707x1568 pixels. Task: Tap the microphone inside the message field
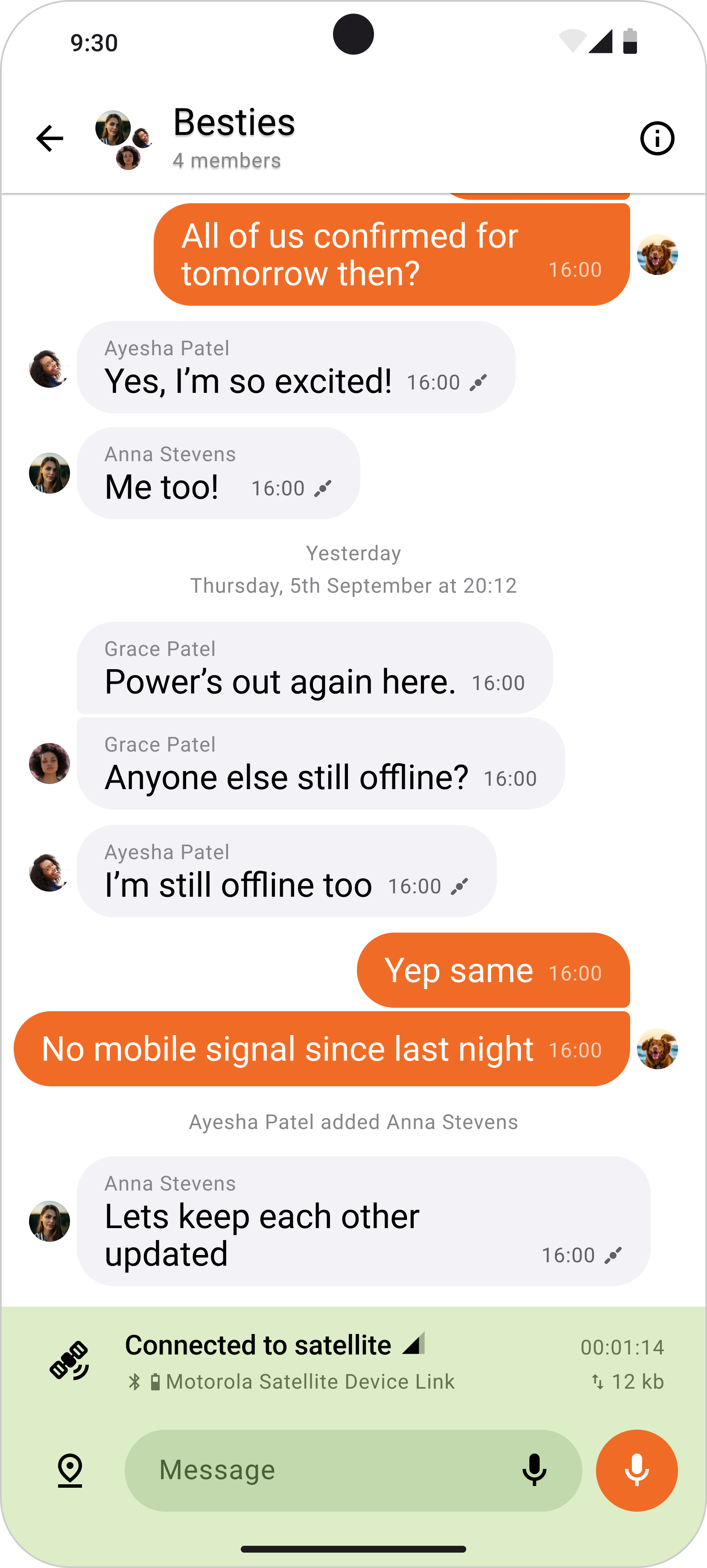point(534,1470)
